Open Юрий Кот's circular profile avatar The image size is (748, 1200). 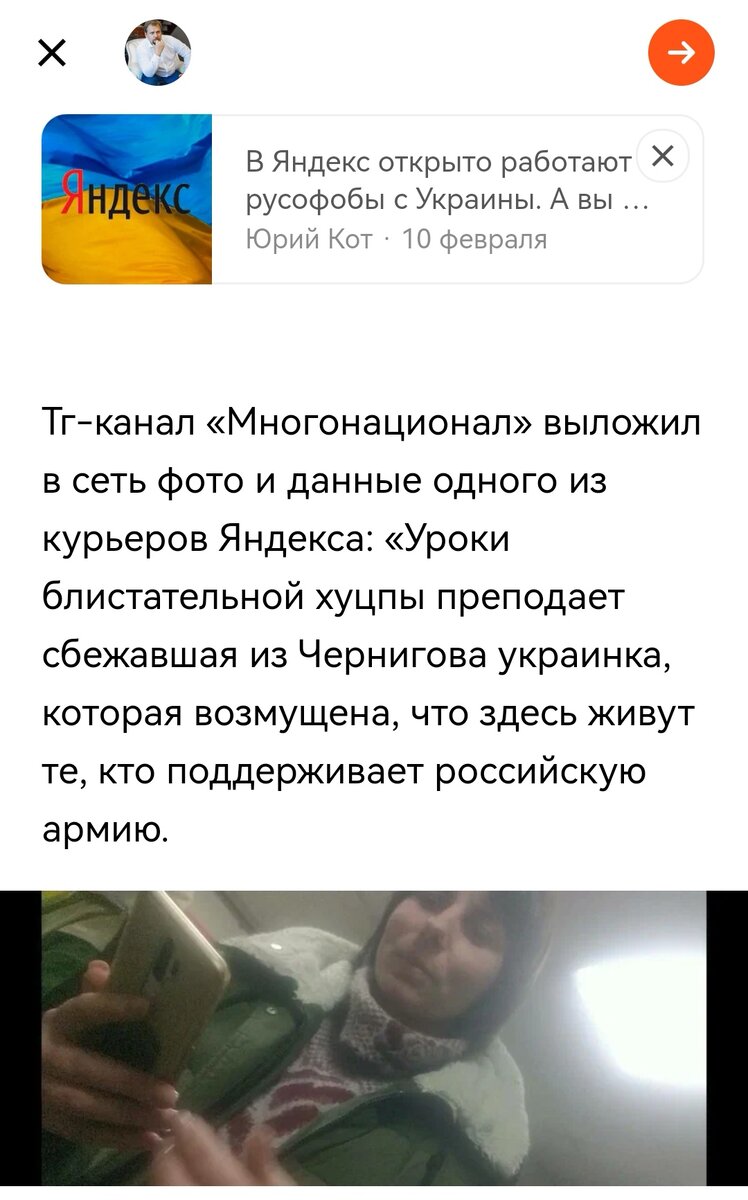156,54
